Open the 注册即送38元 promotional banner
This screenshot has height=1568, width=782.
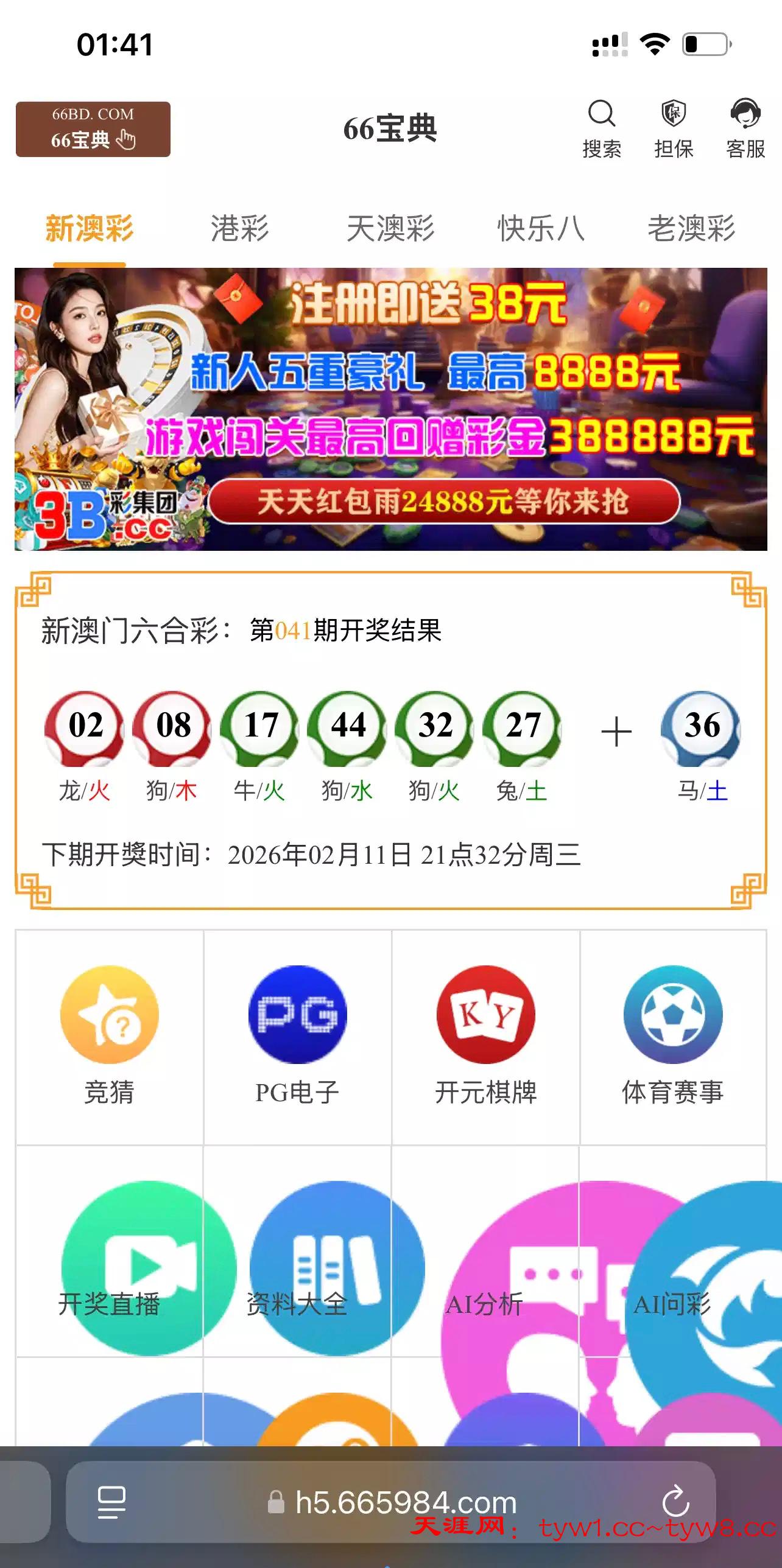(x=391, y=409)
